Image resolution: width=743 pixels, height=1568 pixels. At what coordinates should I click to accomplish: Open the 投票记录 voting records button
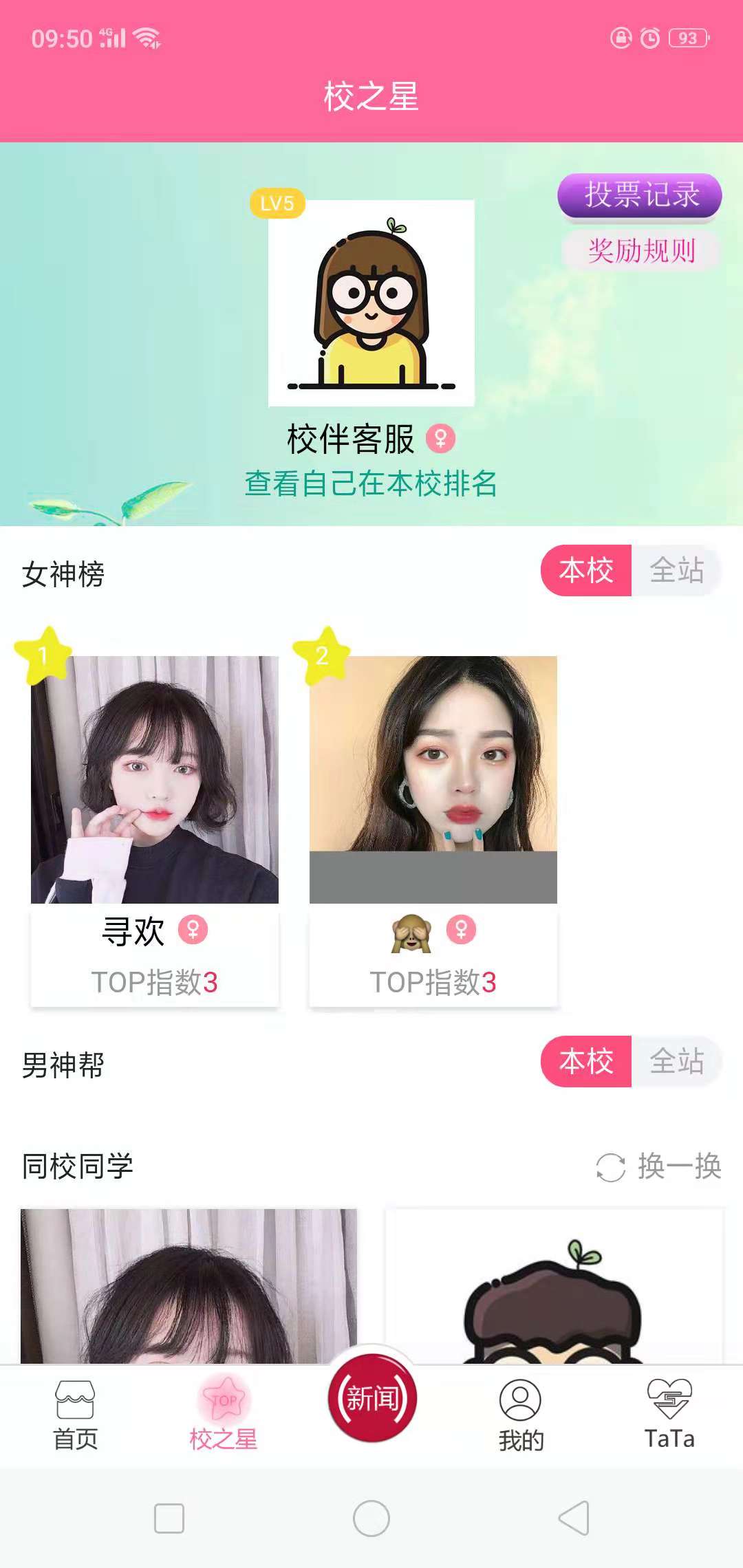click(x=640, y=195)
